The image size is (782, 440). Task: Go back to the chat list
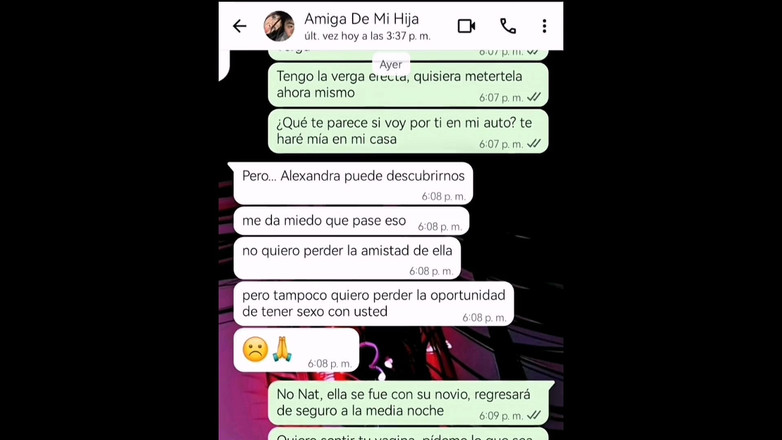point(239,26)
